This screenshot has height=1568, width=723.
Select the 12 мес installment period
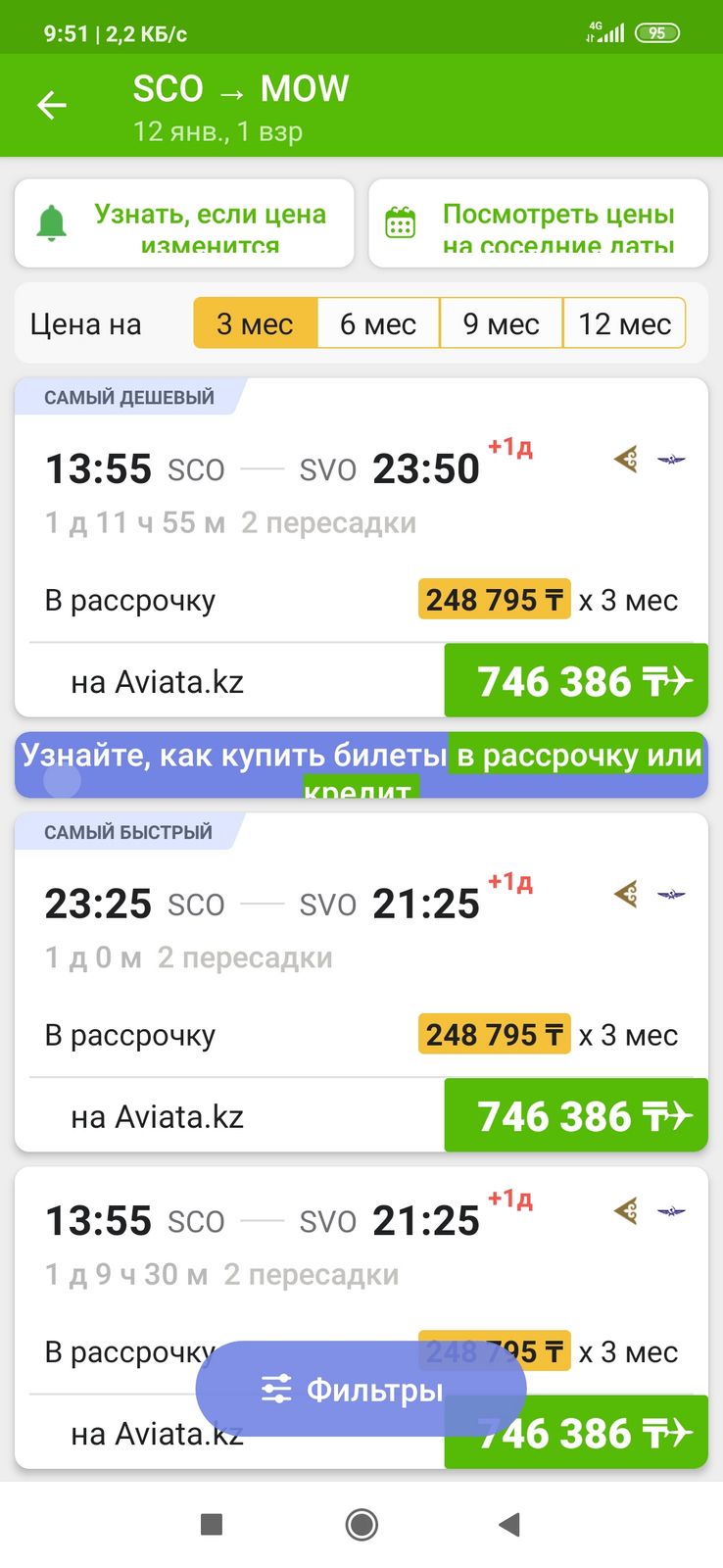pos(624,323)
